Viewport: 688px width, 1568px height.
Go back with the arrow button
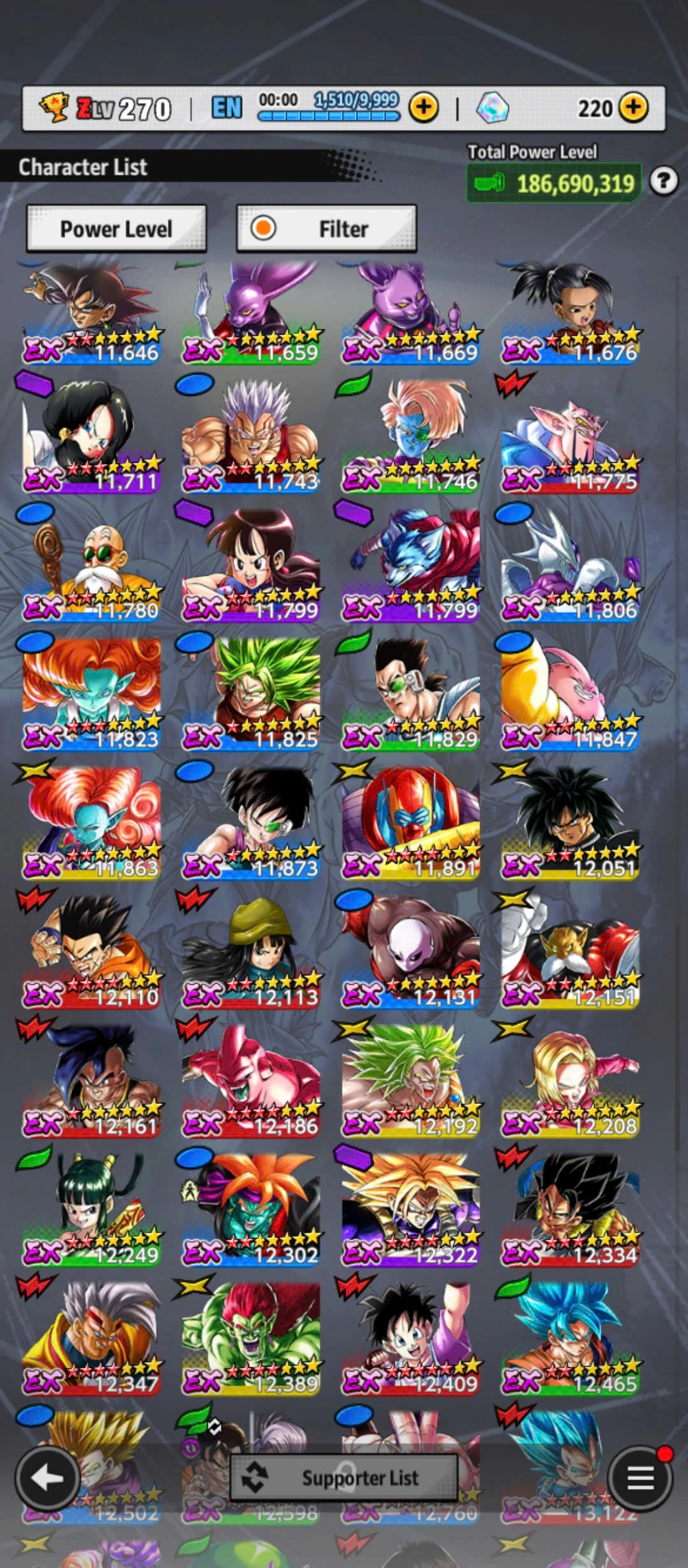(47, 1477)
